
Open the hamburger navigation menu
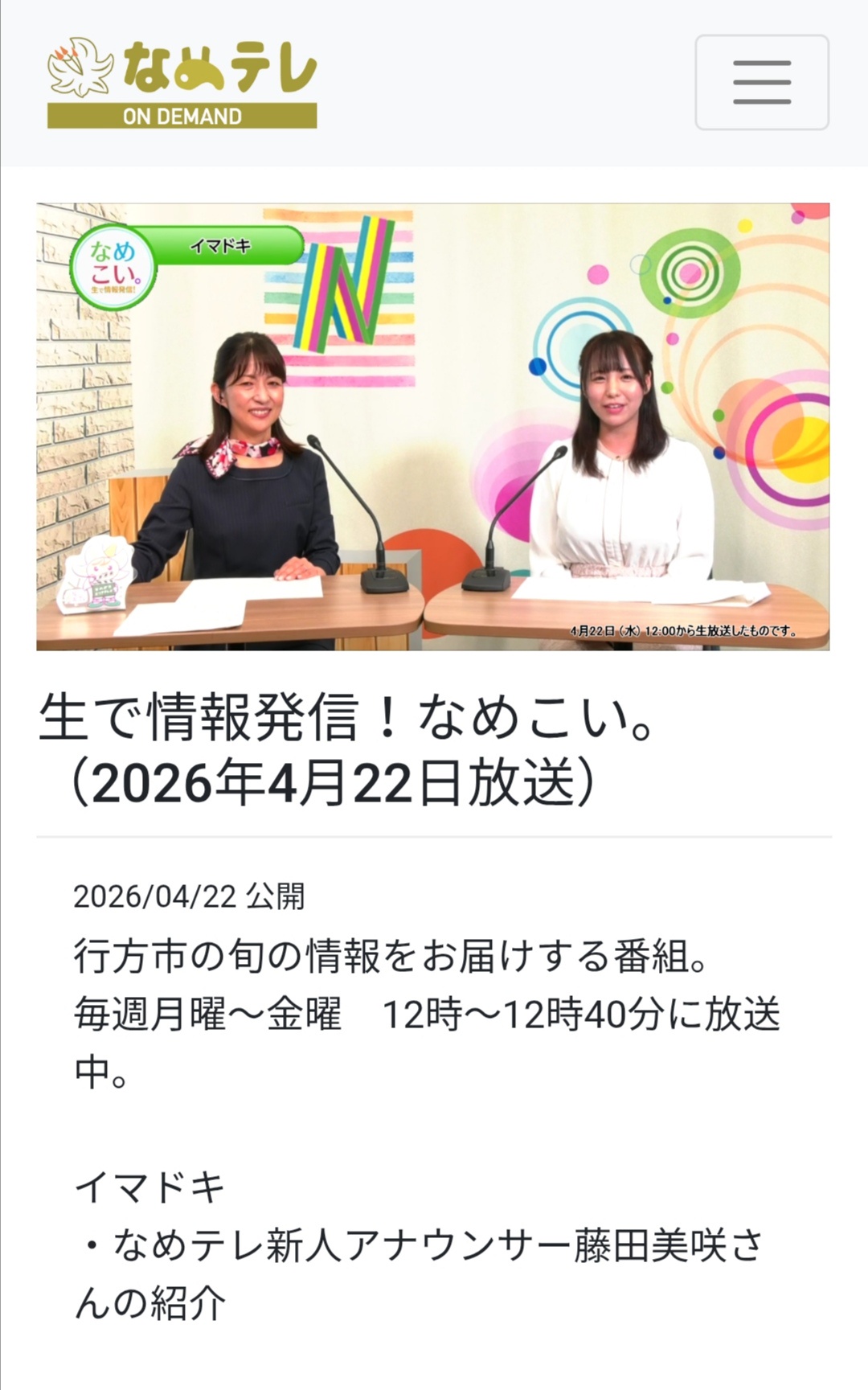click(x=761, y=82)
